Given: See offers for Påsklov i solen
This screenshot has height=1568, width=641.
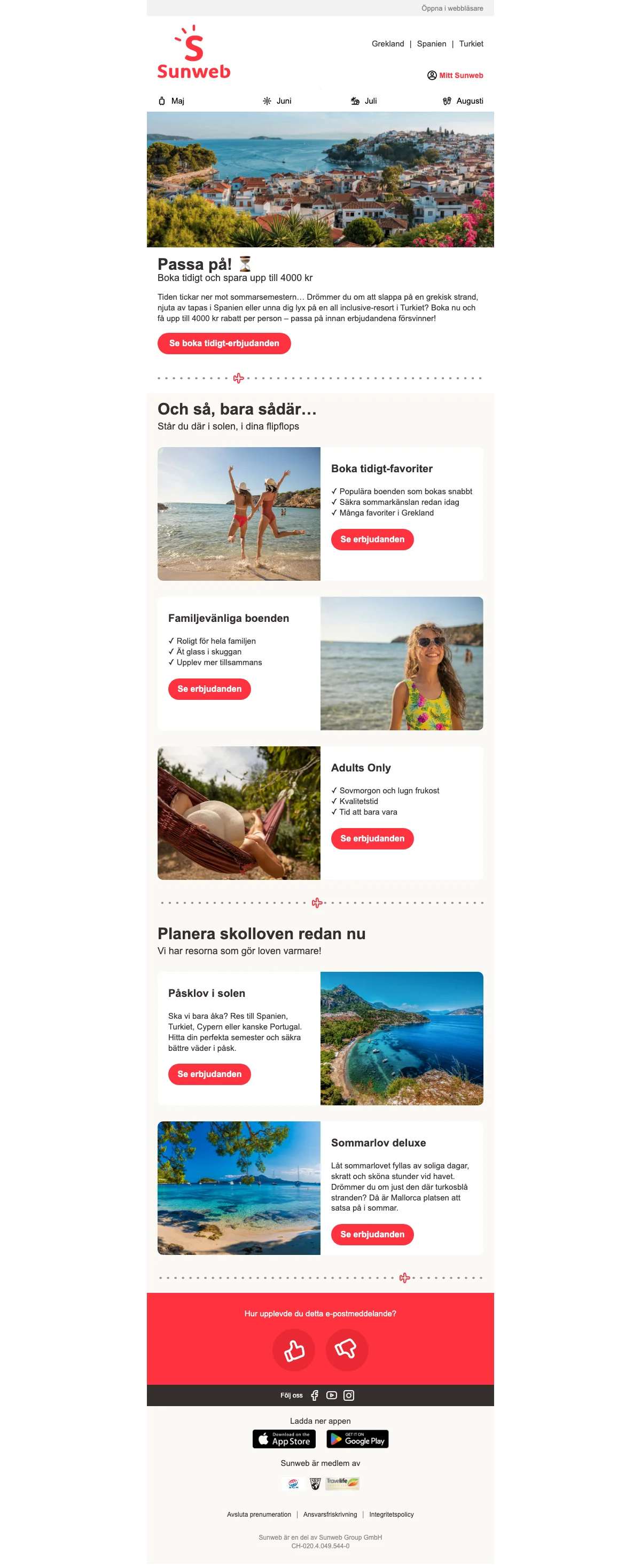Looking at the screenshot, I should tap(209, 1074).
